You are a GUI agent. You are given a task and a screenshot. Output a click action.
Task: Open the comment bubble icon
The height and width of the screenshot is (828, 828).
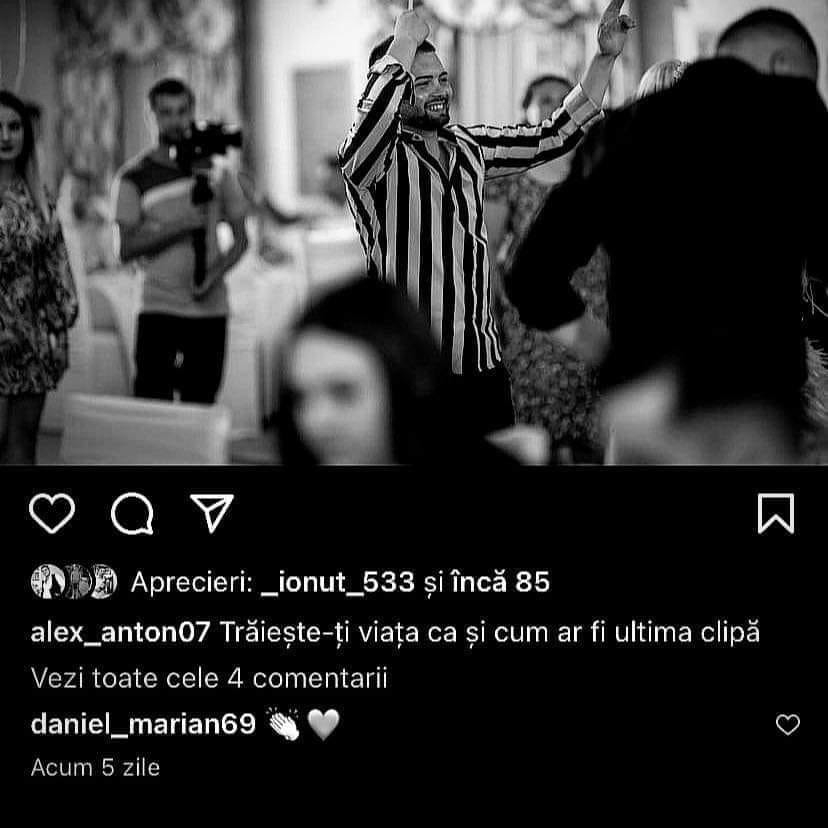point(132,514)
